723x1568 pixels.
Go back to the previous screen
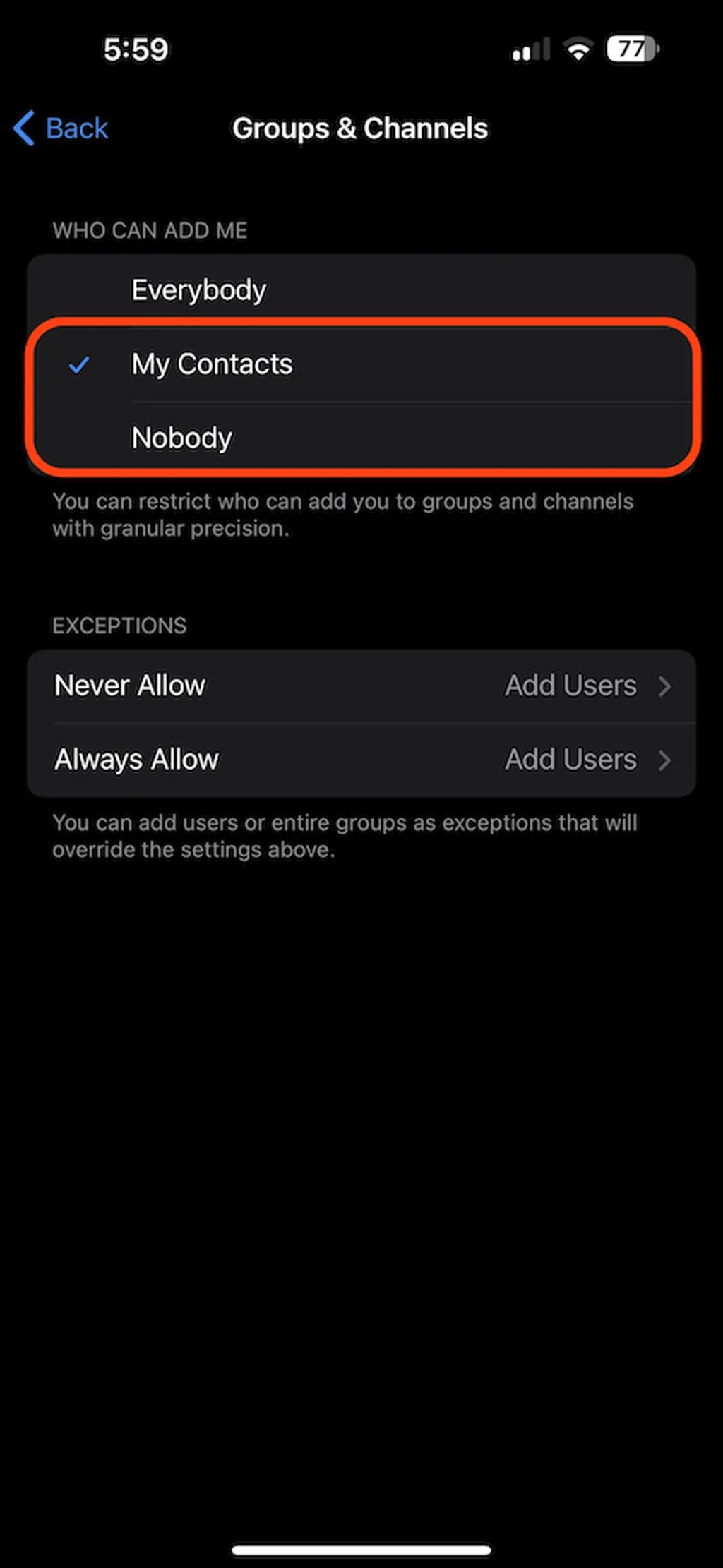click(61, 128)
